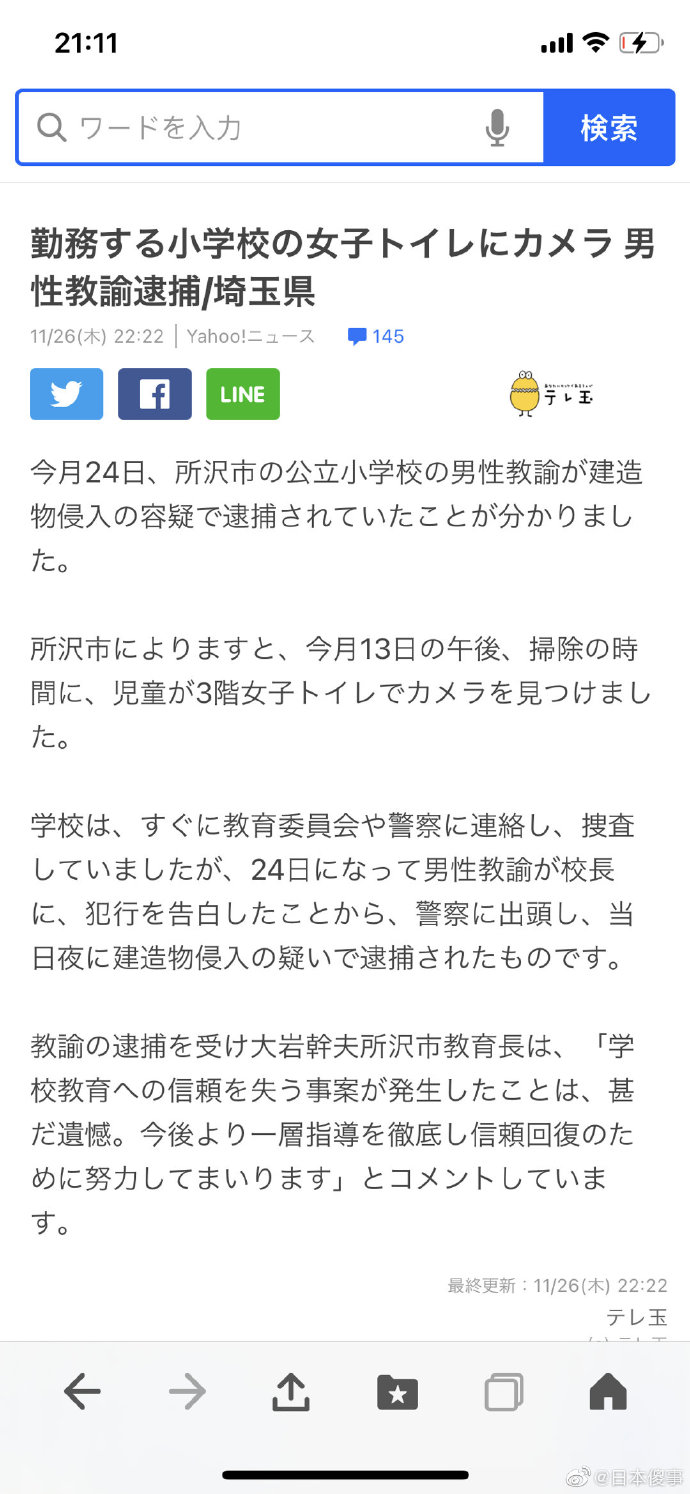The width and height of the screenshot is (690, 1494).
Task: Share the article on Facebook
Action: pyautogui.click(x=155, y=394)
